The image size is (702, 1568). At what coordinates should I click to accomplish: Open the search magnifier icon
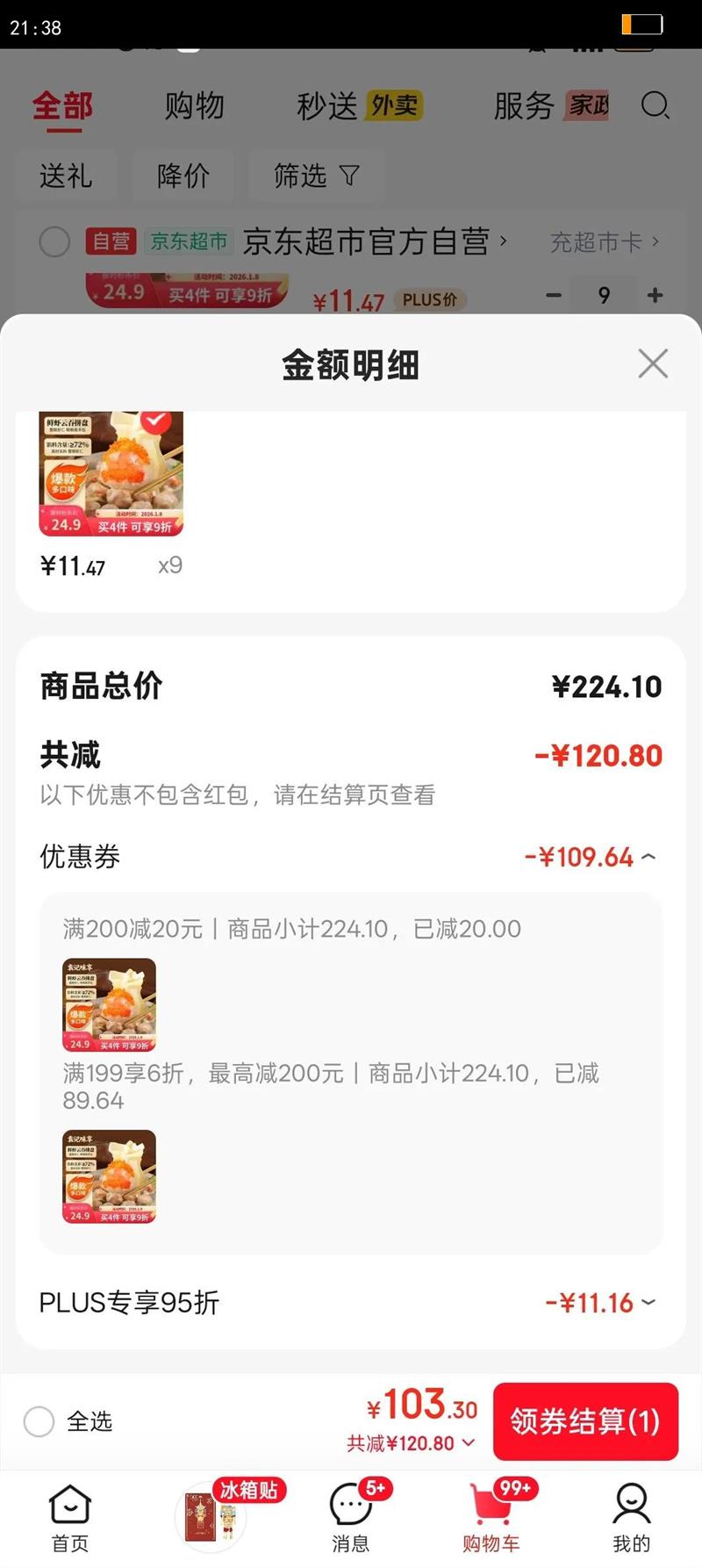[654, 107]
